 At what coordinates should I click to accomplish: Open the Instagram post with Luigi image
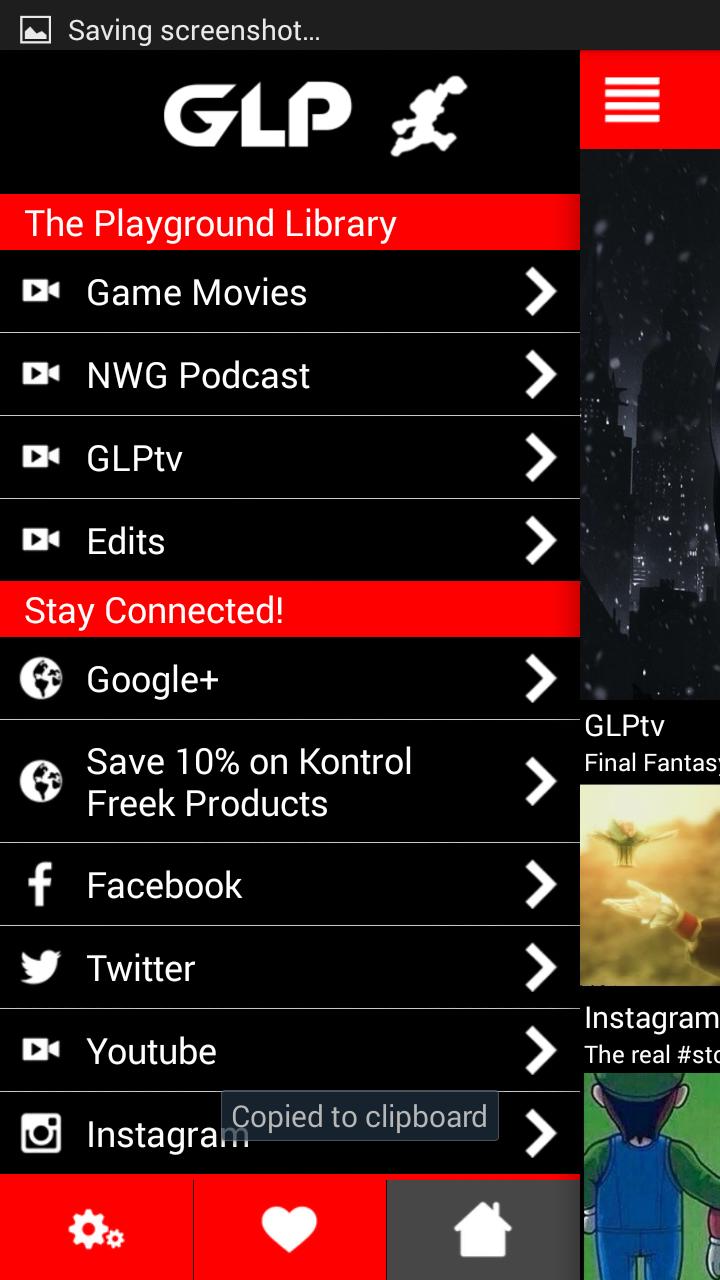pyautogui.click(x=650, y=1175)
